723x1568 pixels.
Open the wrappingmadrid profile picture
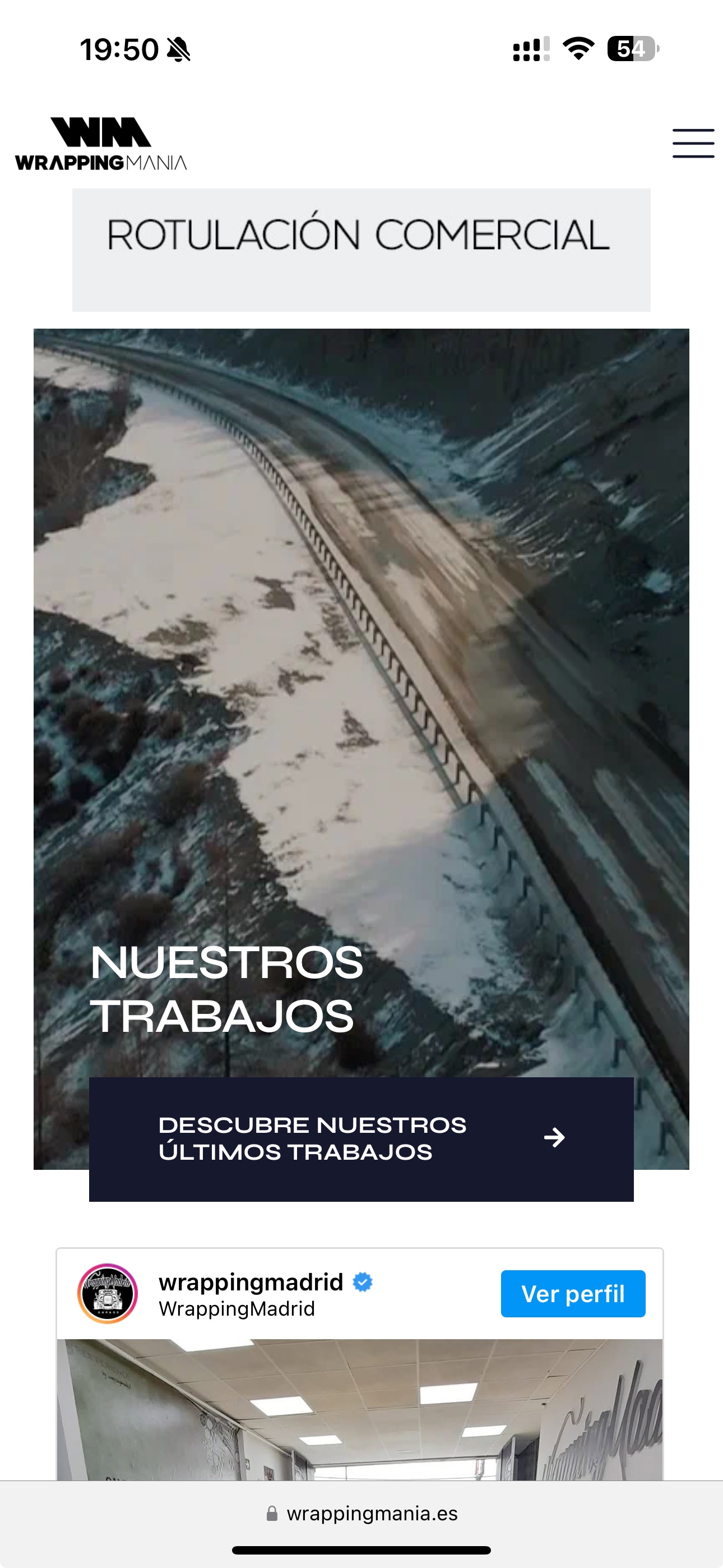[108, 1293]
